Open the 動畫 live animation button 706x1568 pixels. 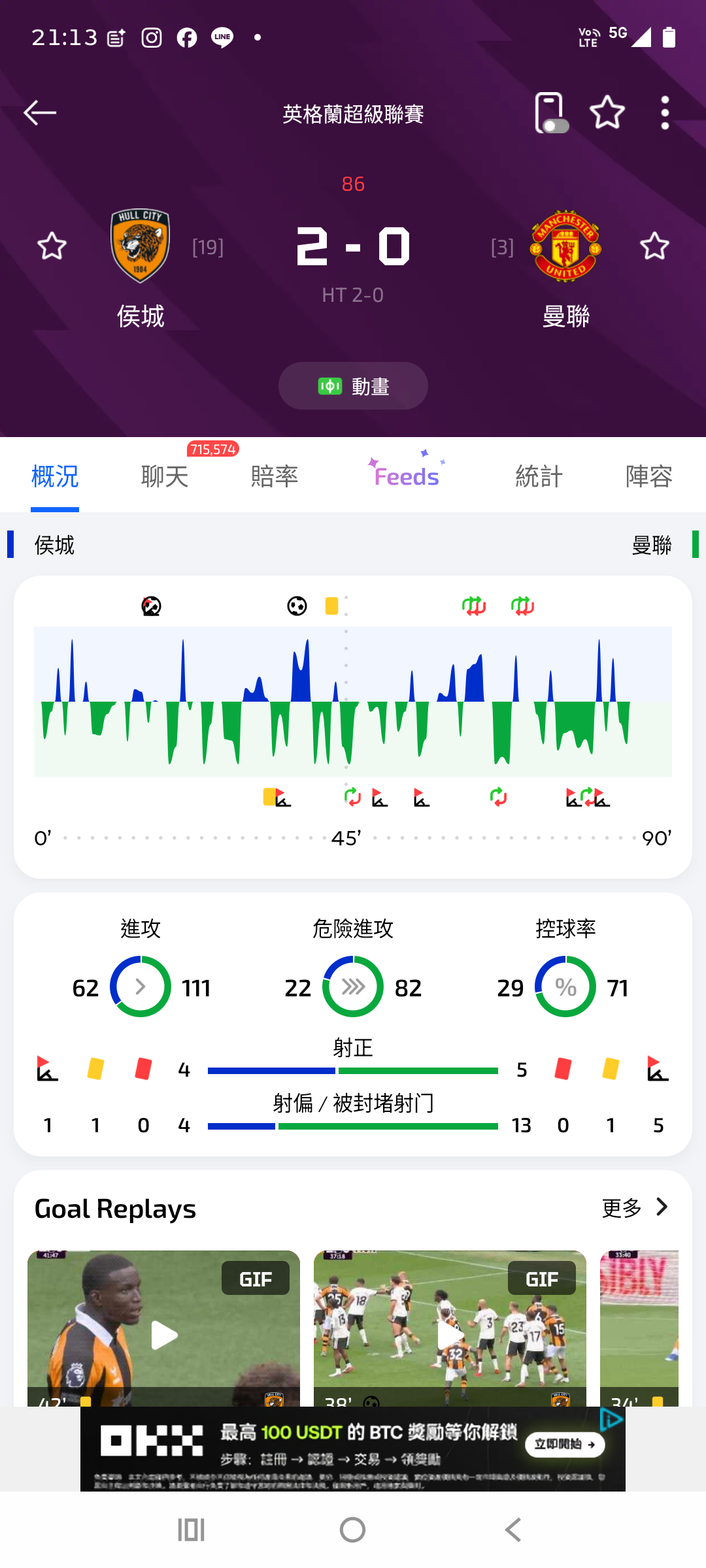[353, 386]
